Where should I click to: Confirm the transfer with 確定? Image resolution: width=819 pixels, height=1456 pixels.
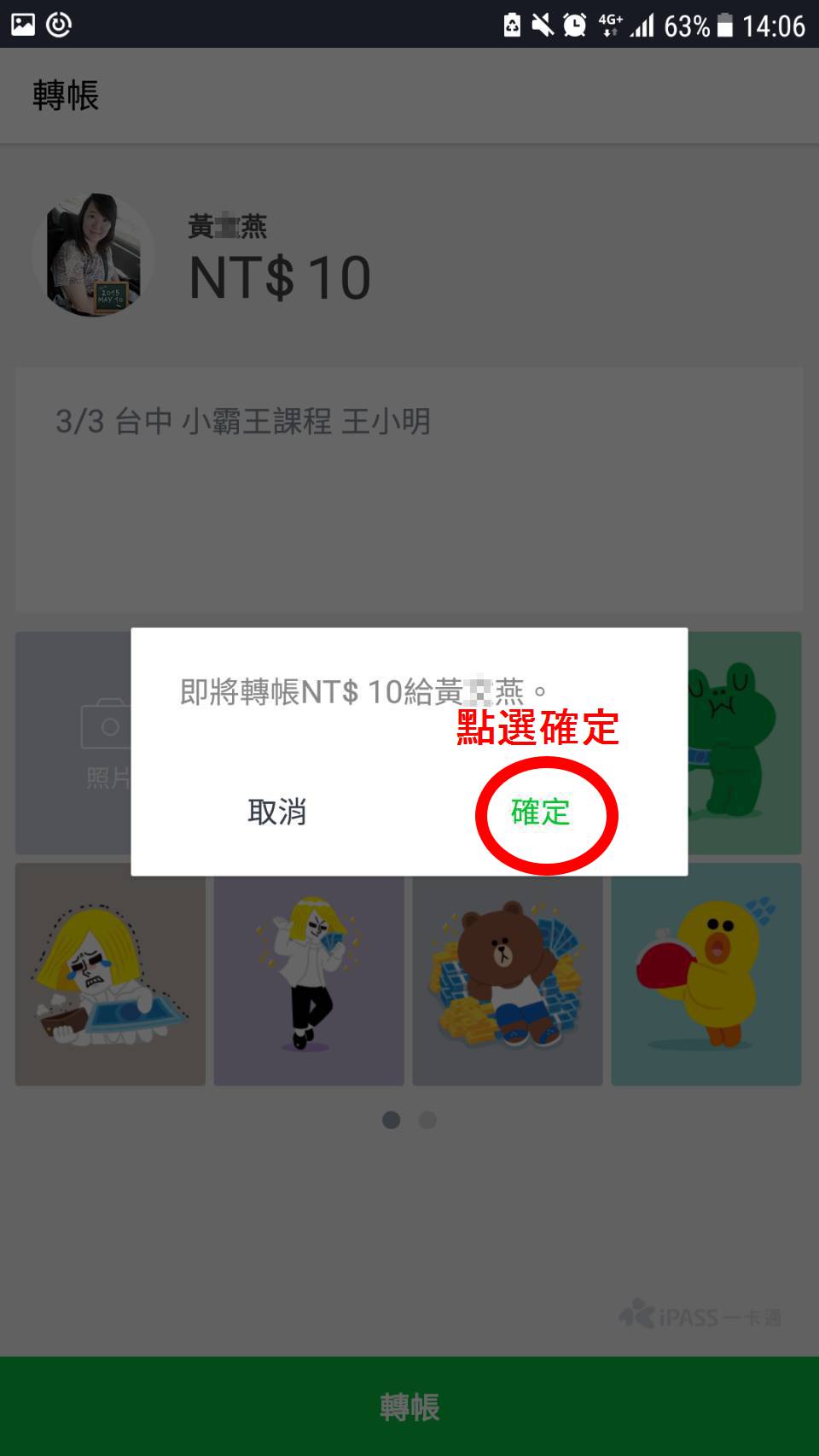540,812
